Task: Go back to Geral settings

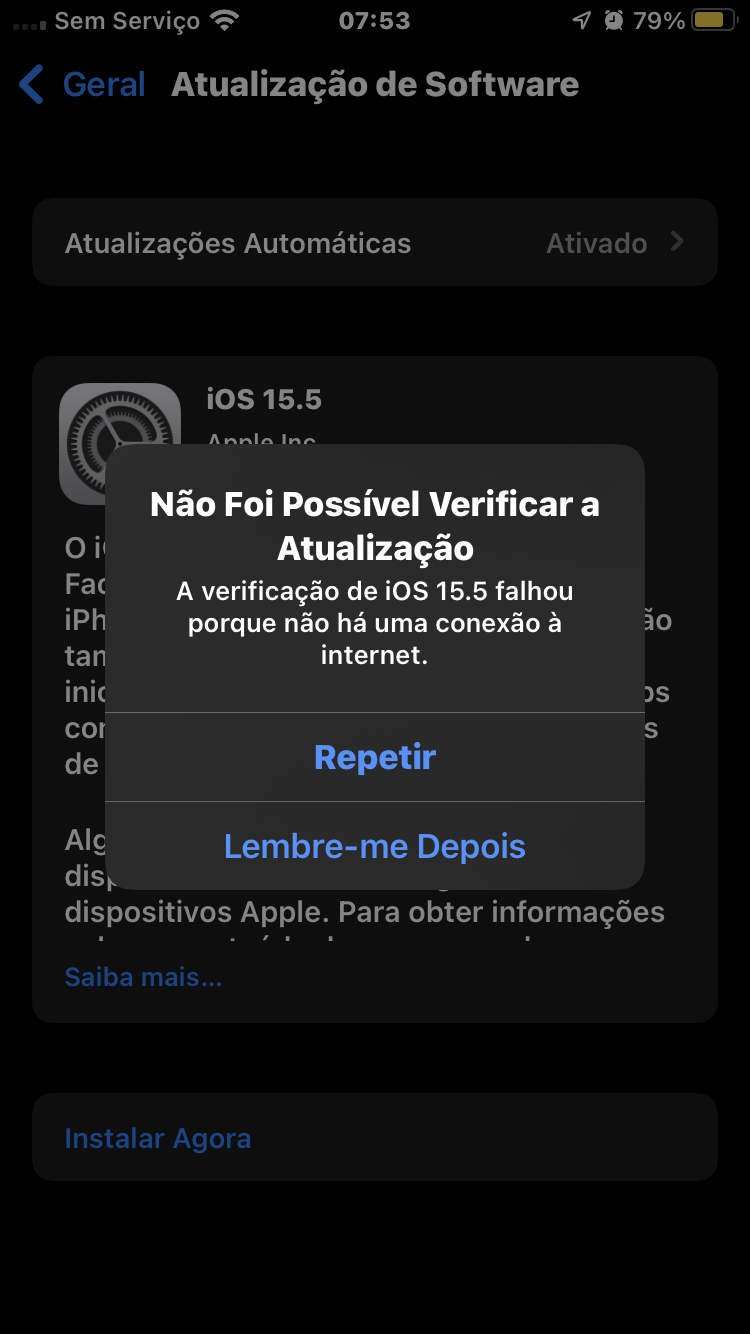Action: 84,84
